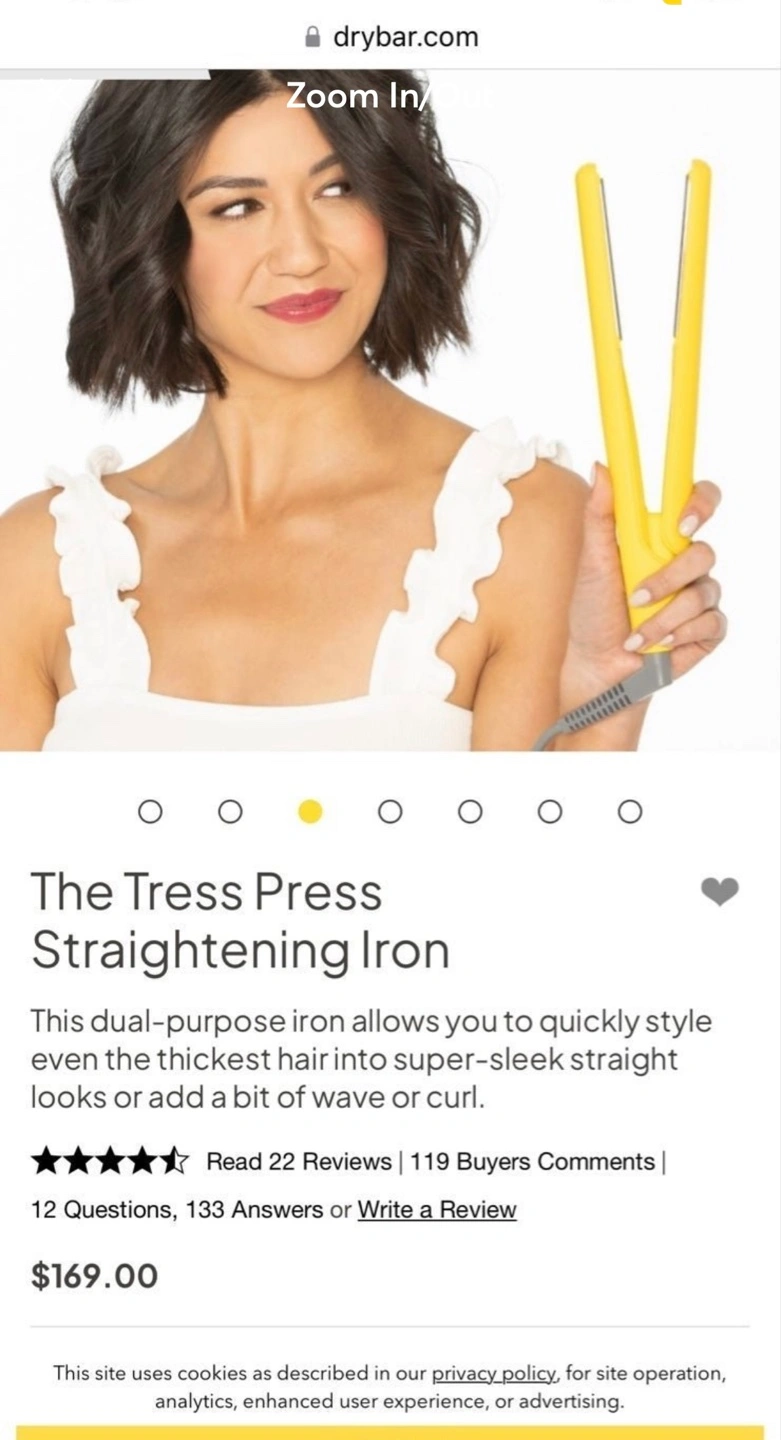
Task: Tap the product photo to zoom in
Action: 390,410
